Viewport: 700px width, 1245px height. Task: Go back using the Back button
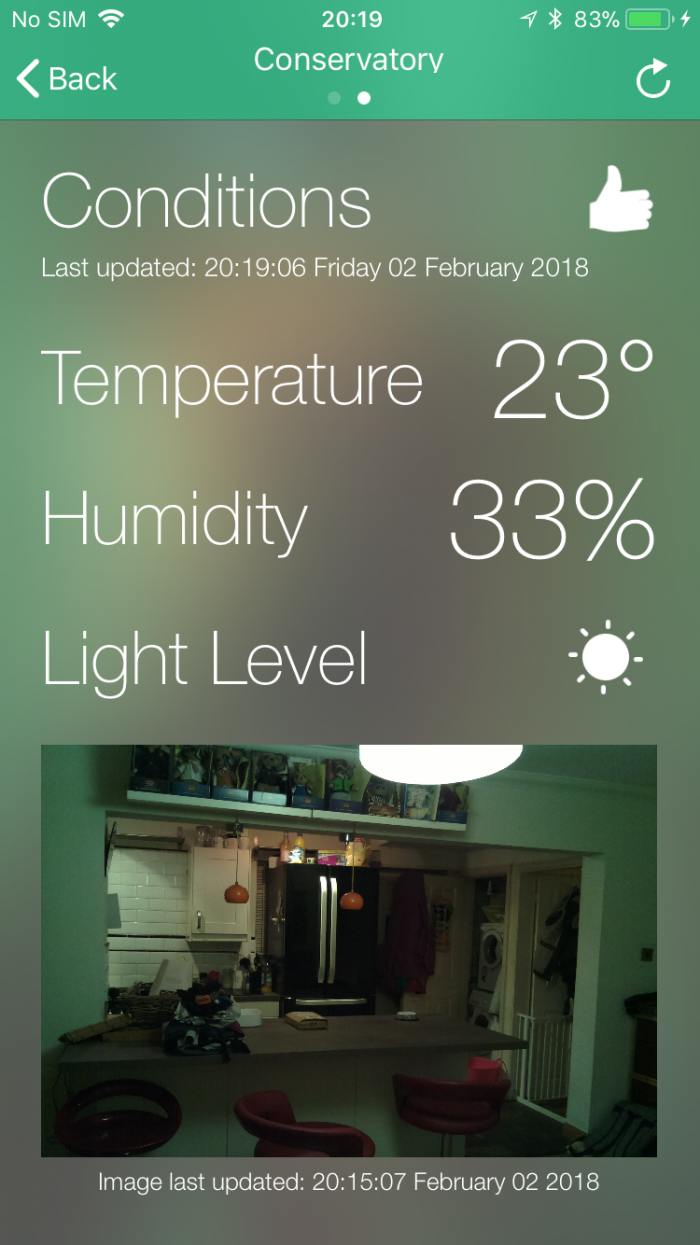pyautogui.click(x=68, y=79)
